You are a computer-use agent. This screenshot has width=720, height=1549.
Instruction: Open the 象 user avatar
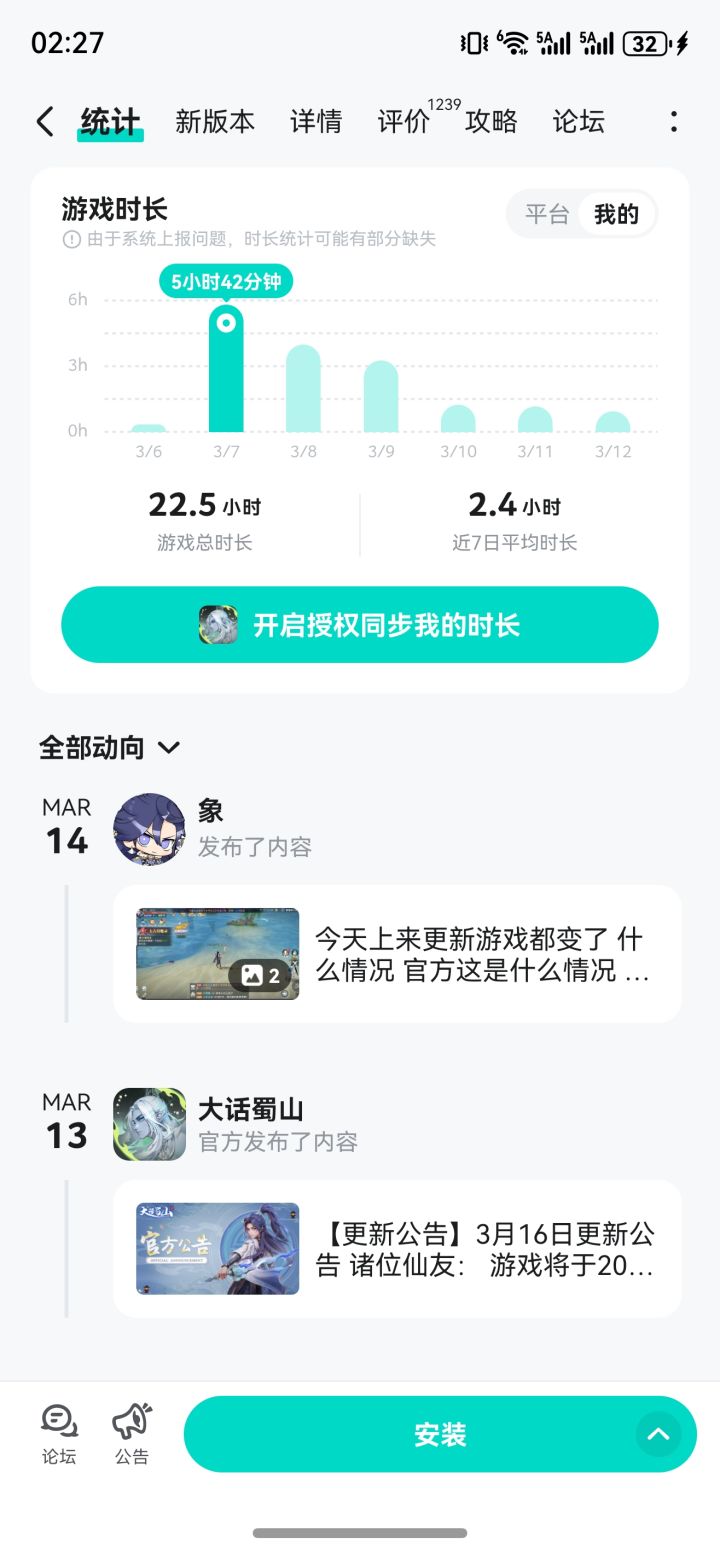[149, 829]
